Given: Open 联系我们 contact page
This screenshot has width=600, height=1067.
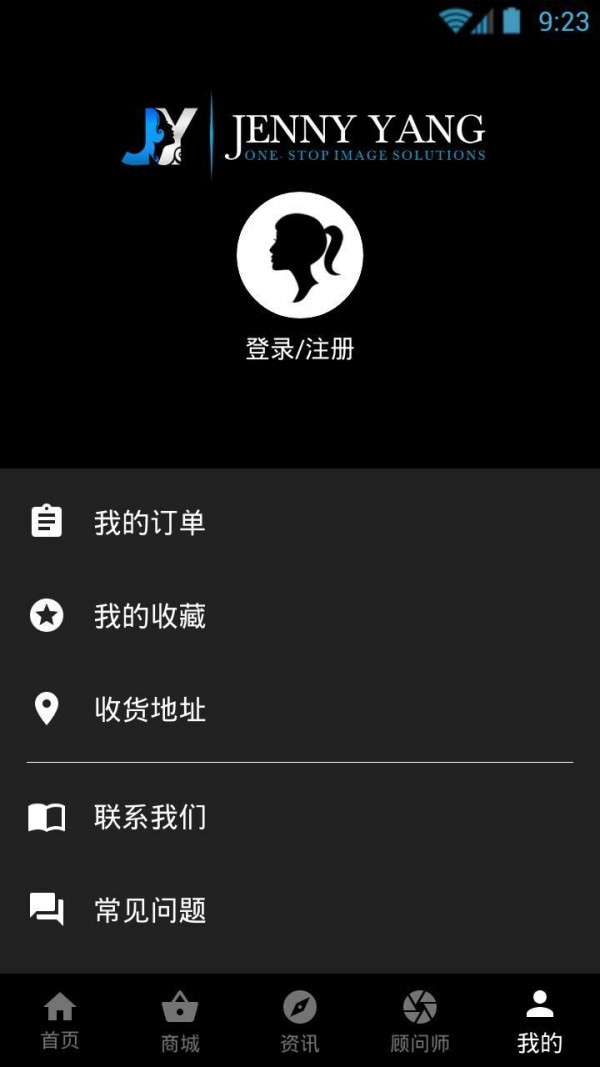Looking at the screenshot, I should pyautogui.click(x=150, y=817).
